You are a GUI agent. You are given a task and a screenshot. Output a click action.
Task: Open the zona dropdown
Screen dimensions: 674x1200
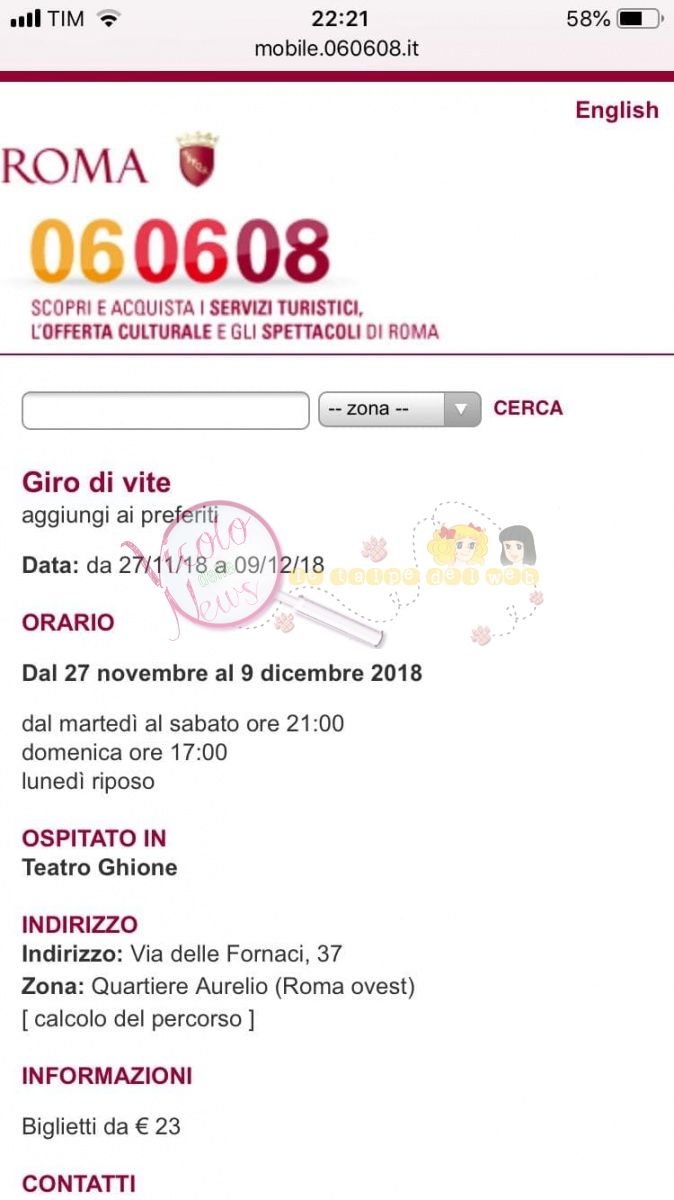click(399, 410)
